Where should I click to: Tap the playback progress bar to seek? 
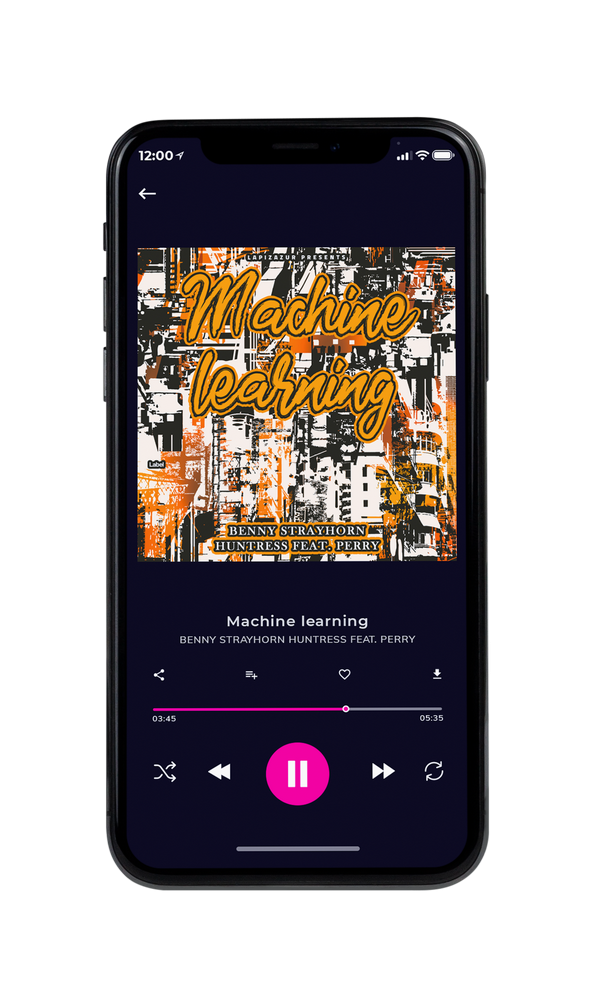297,709
